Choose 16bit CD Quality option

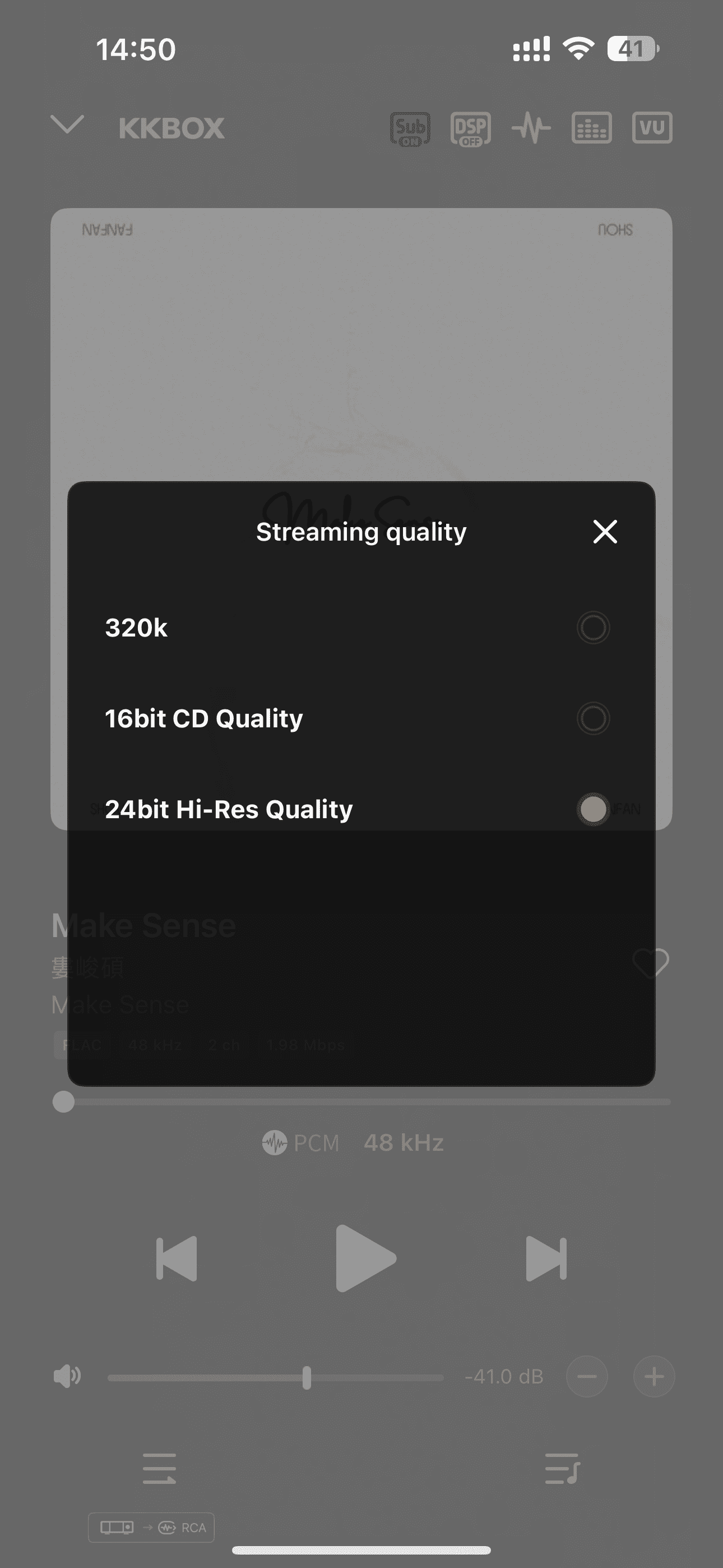[x=592, y=719]
